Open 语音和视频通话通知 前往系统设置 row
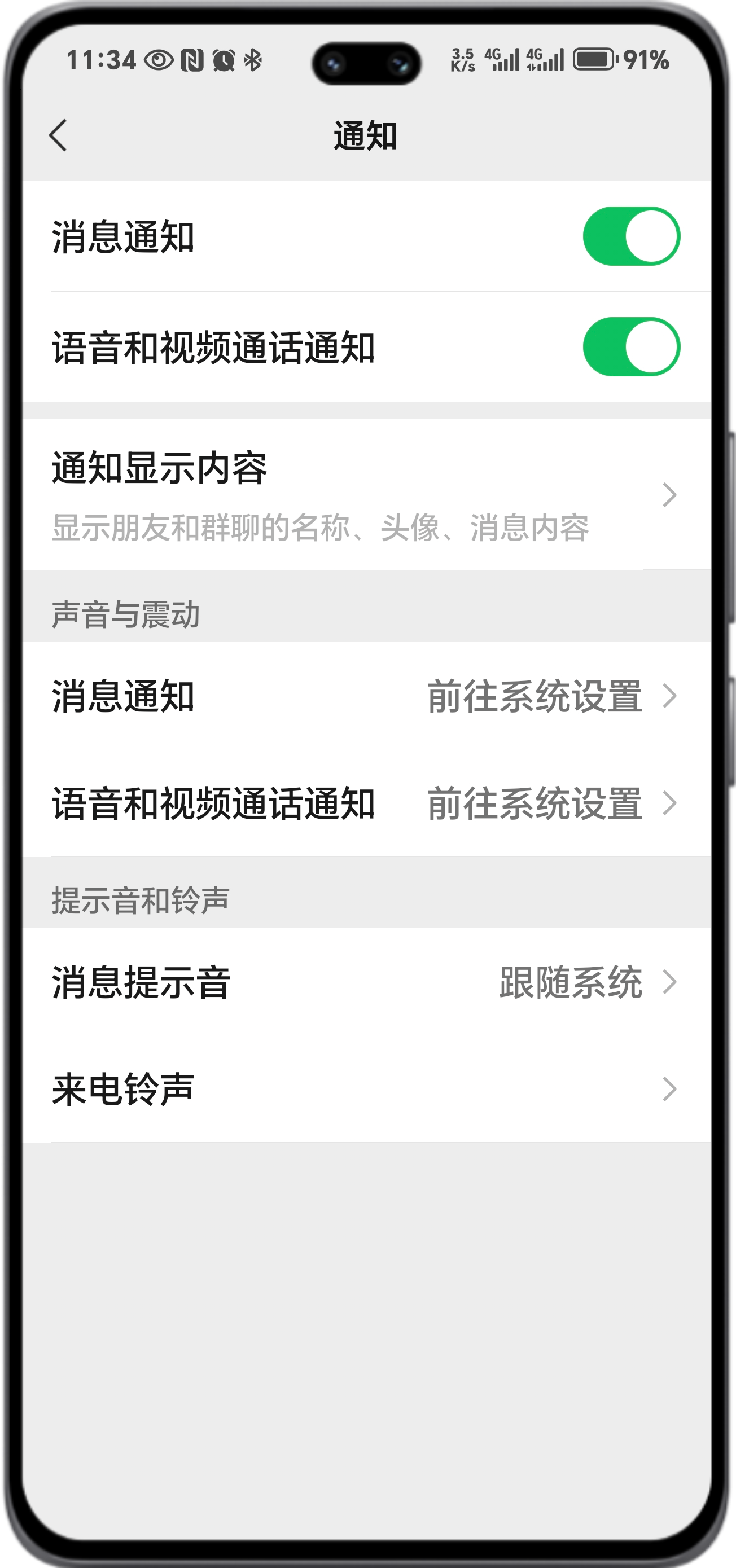Viewport: 736px width, 1568px height. click(x=365, y=803)
